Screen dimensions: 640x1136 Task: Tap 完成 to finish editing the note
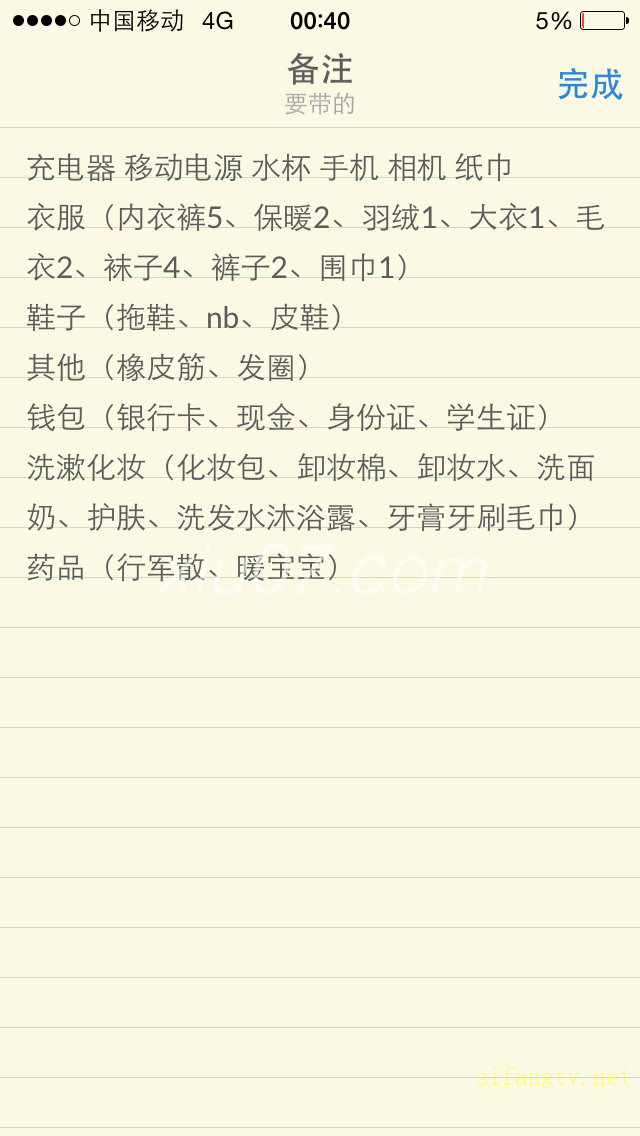[x=589, y=85]
